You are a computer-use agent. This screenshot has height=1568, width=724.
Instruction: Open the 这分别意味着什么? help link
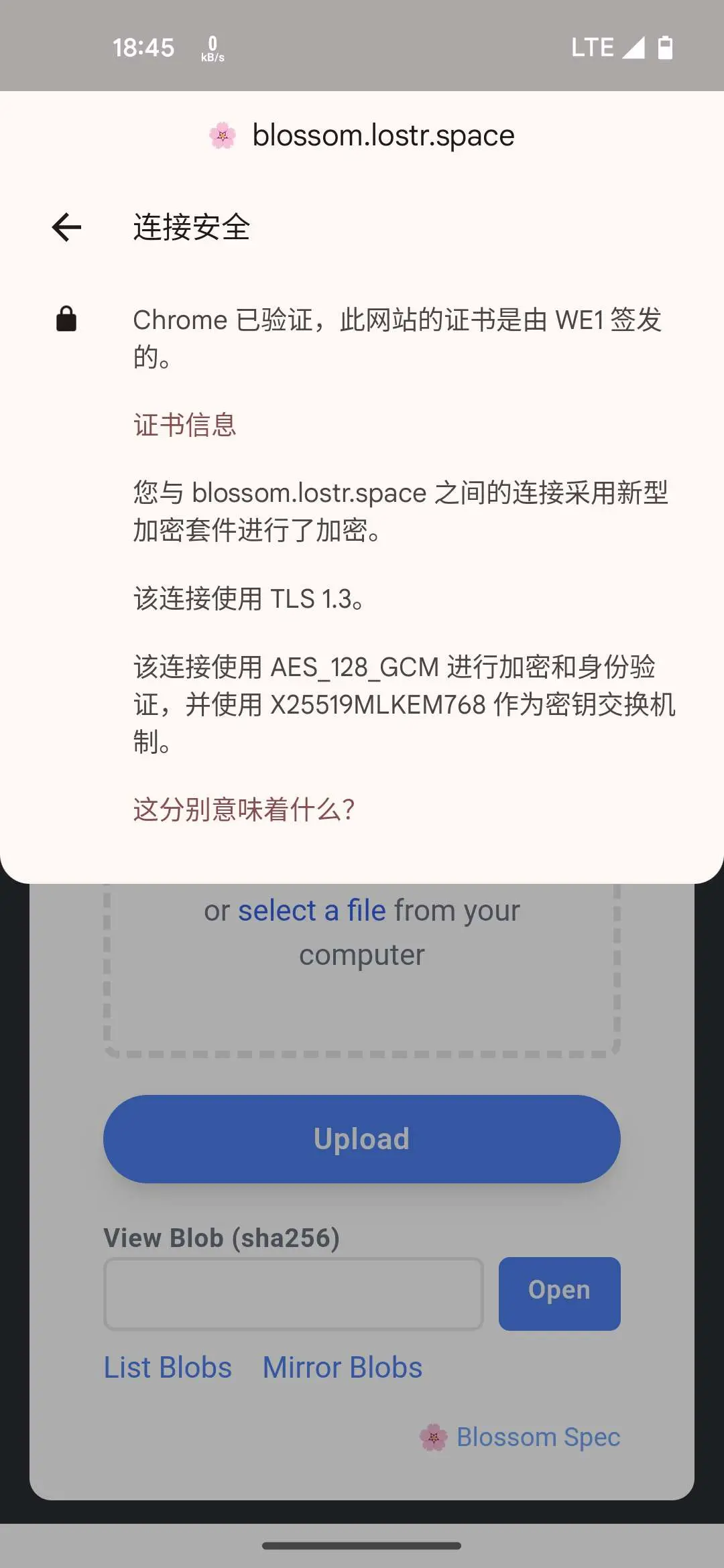click(x=243, y=809)
